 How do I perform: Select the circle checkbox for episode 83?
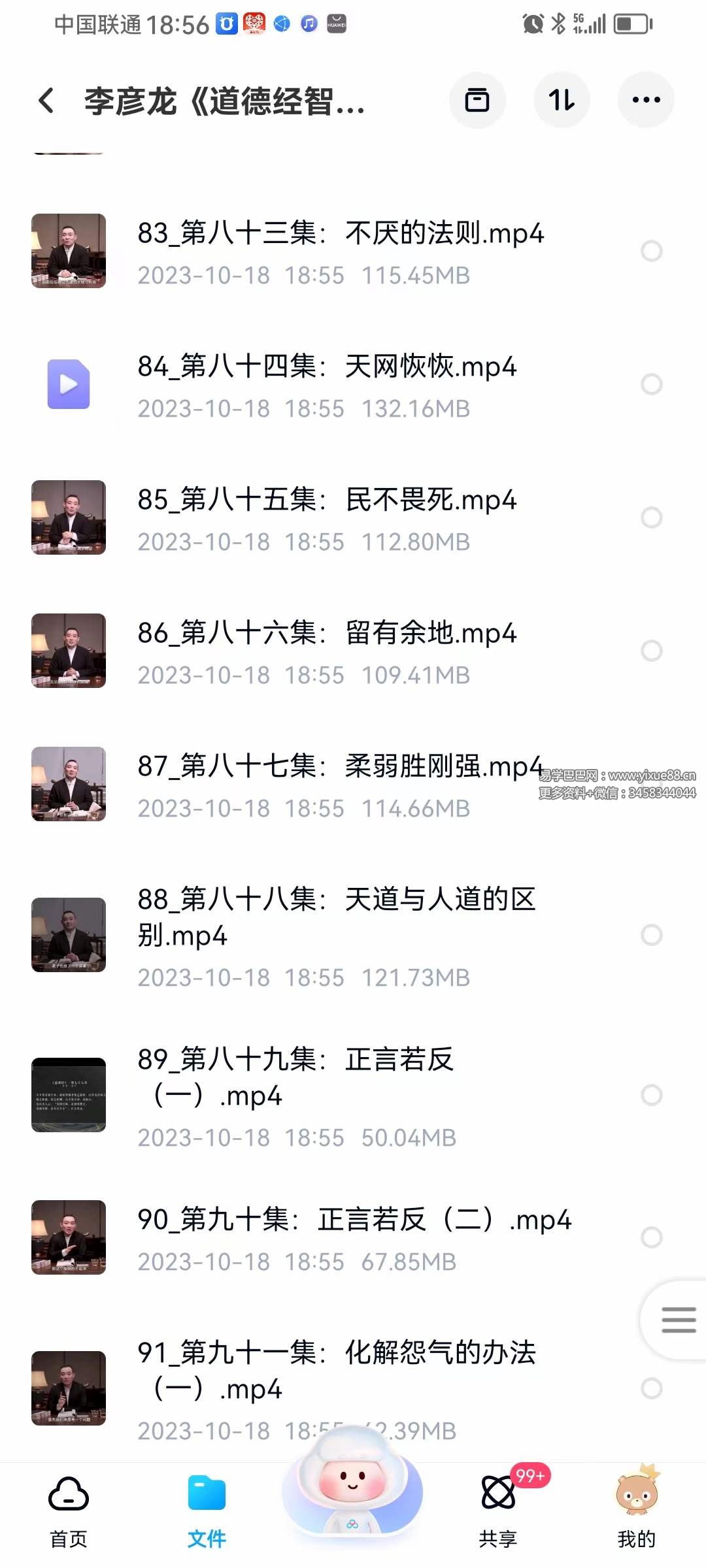[652, 252]
